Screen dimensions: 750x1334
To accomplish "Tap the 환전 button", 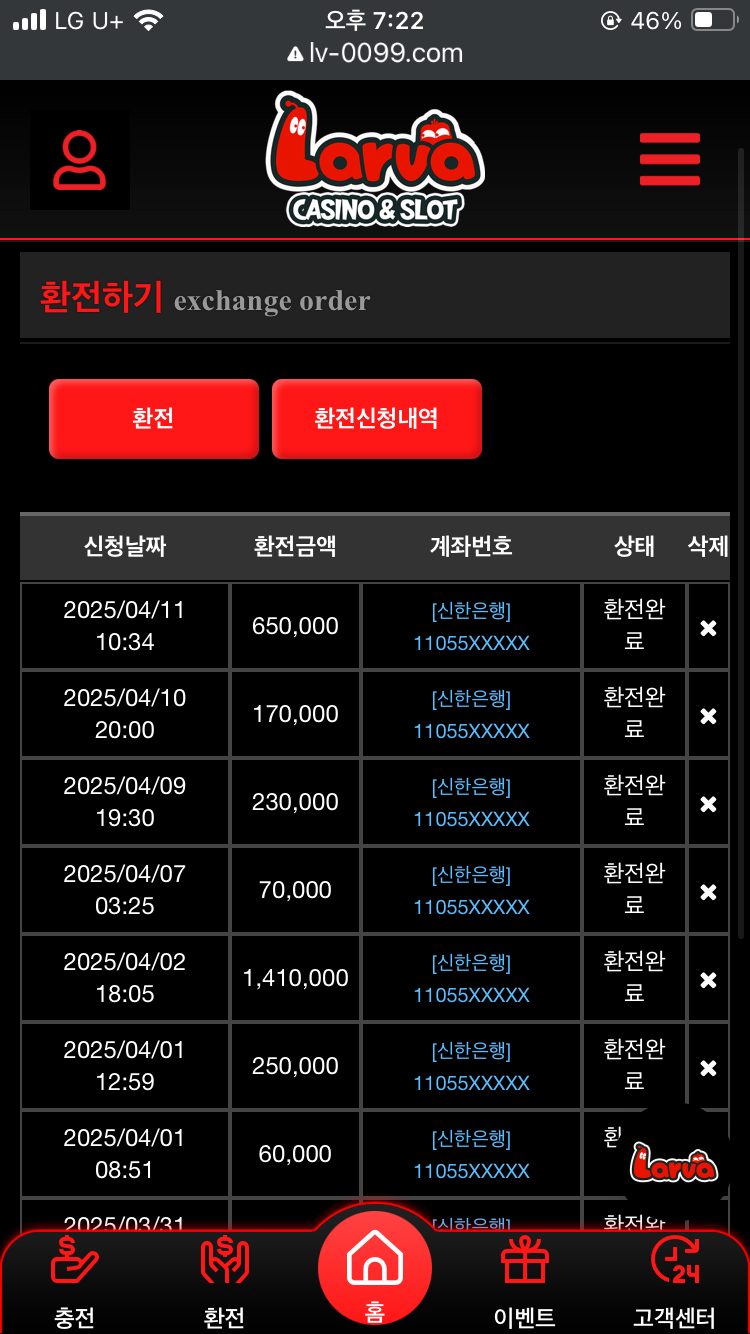I will point(153,418).
